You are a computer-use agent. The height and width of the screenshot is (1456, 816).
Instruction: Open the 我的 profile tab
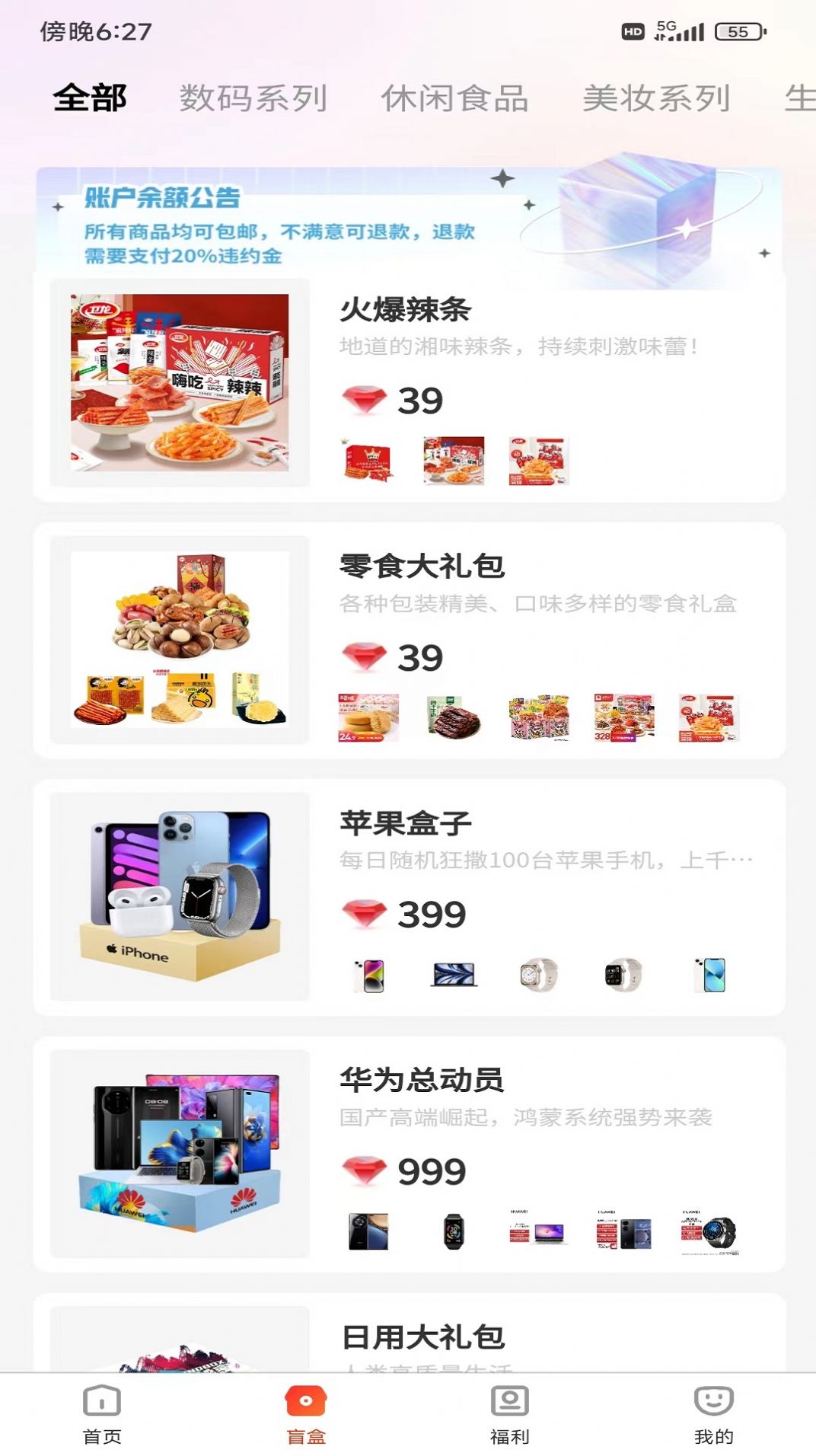click(x=713, y=1413)
